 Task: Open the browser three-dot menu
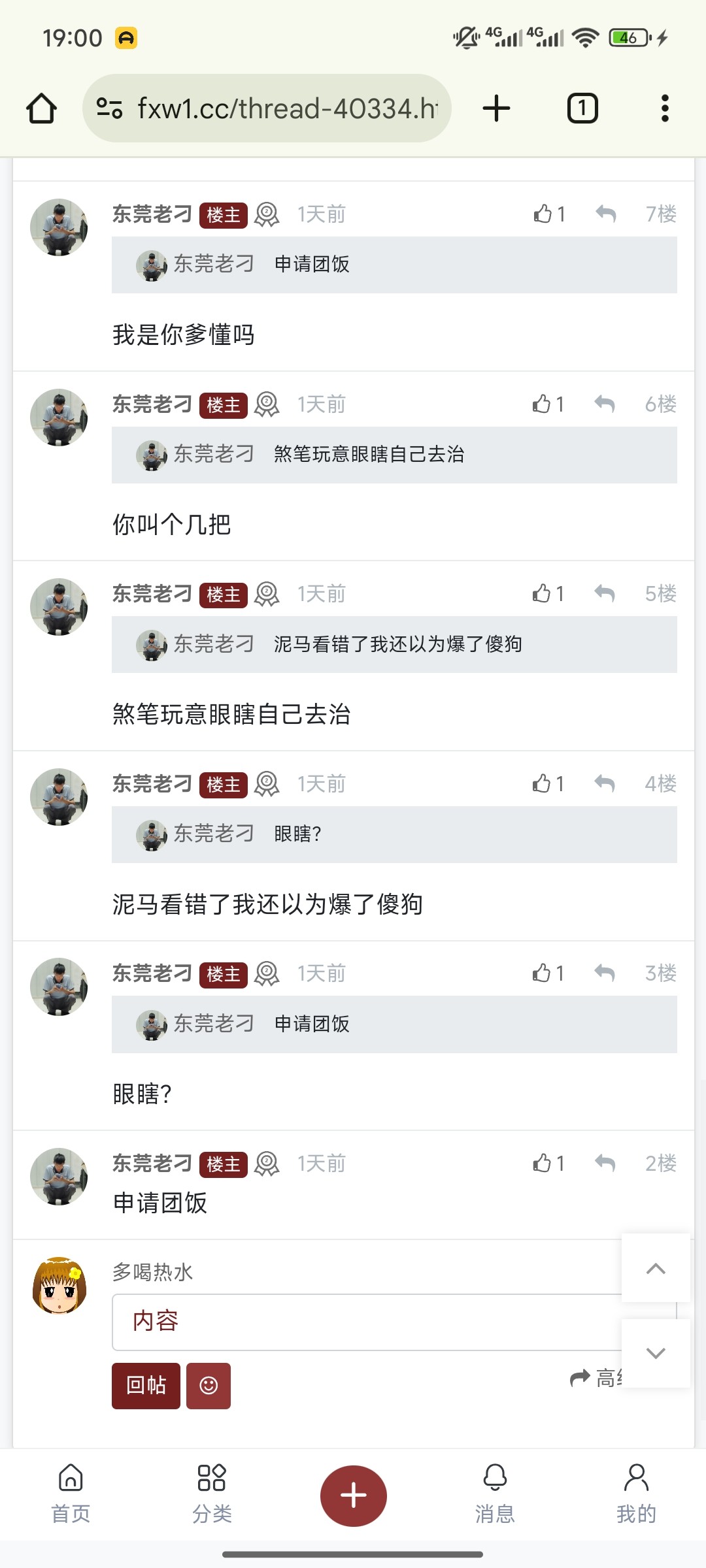point(664,108)
